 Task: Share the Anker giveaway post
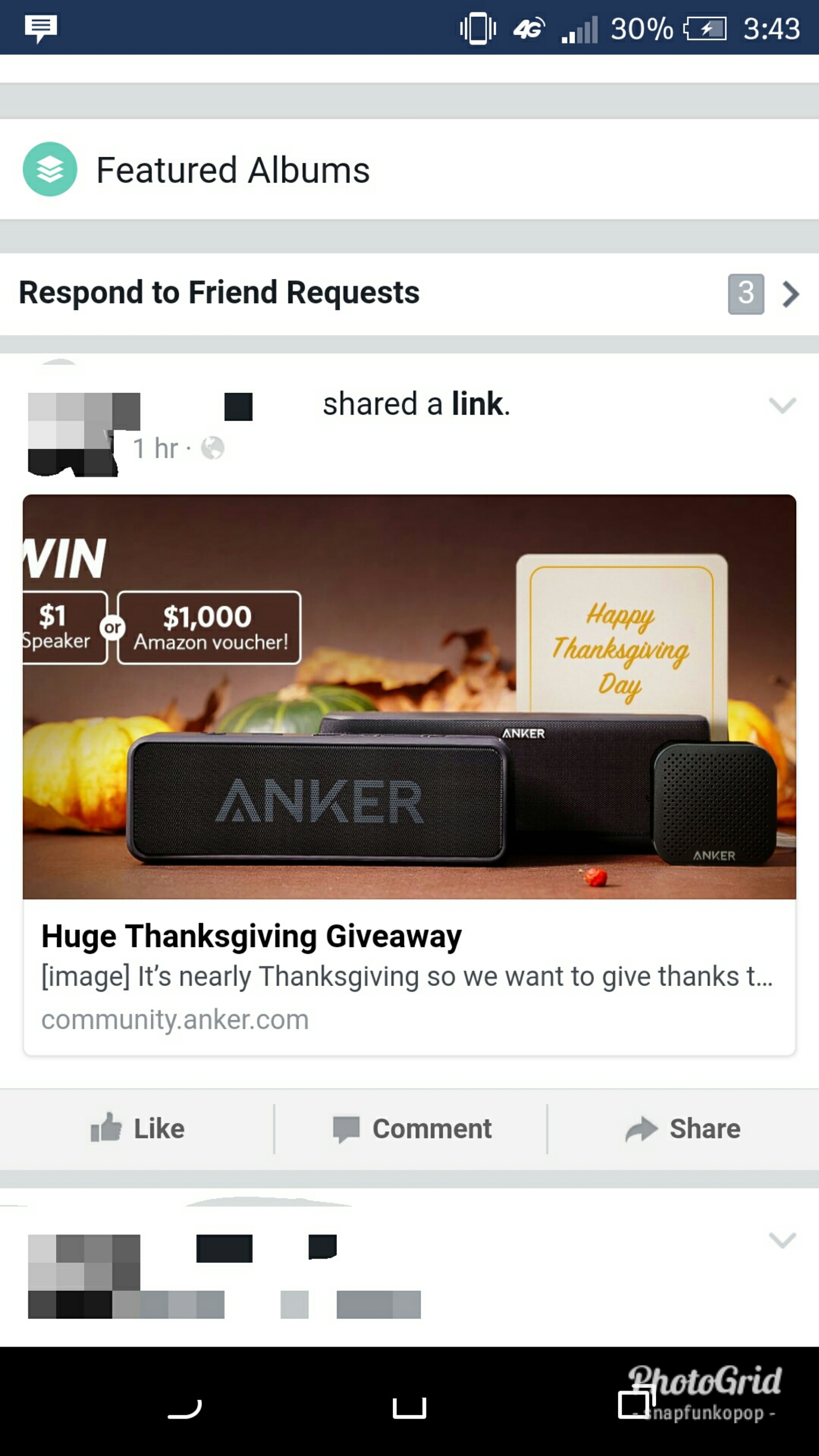[x=683, y=1129]
